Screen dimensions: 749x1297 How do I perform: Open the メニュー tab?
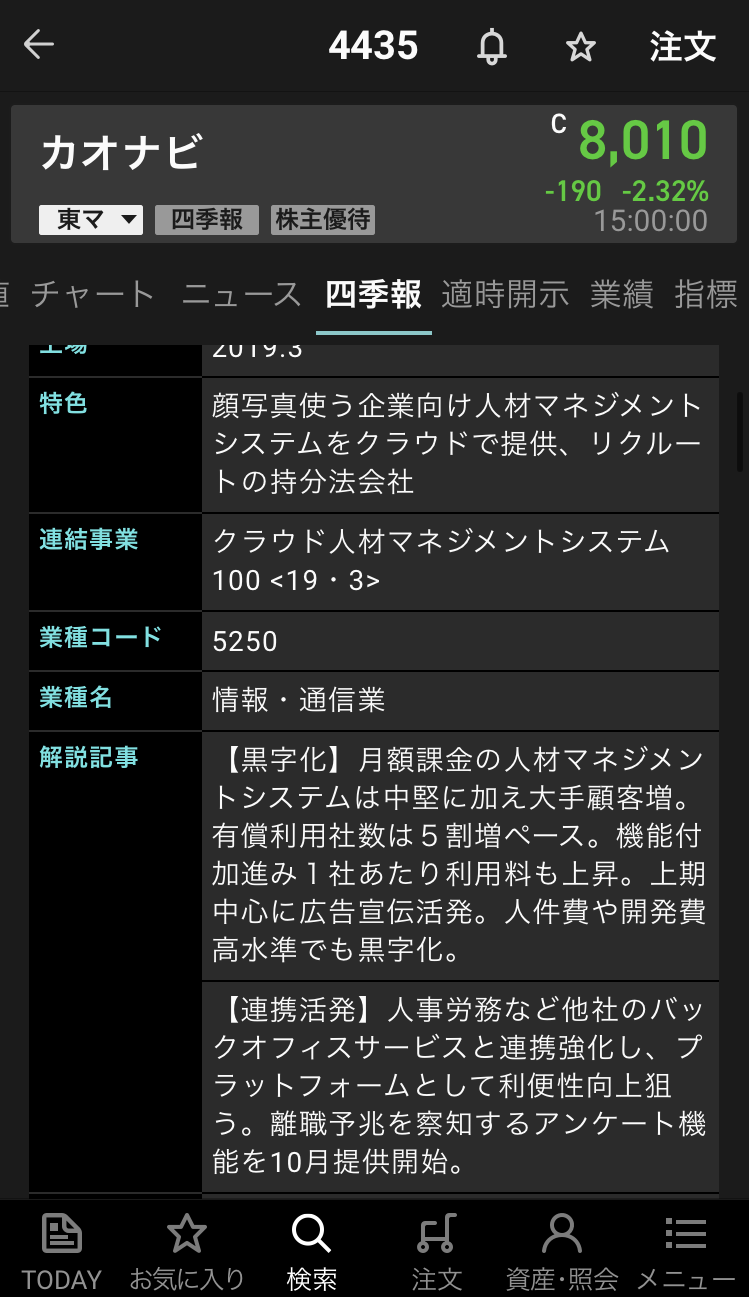tap(686, 1250)
